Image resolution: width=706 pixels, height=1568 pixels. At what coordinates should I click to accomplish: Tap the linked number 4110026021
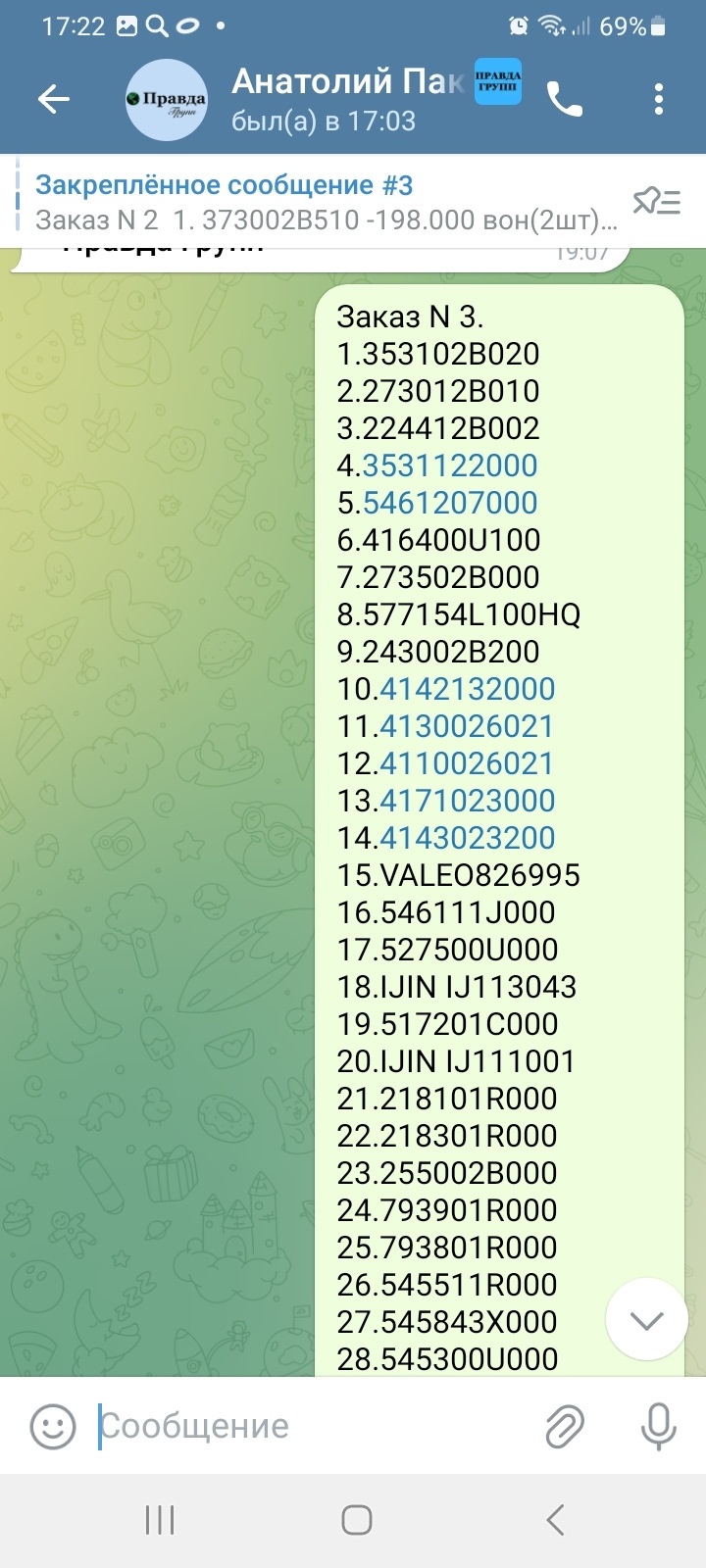(x=466, y=763)
